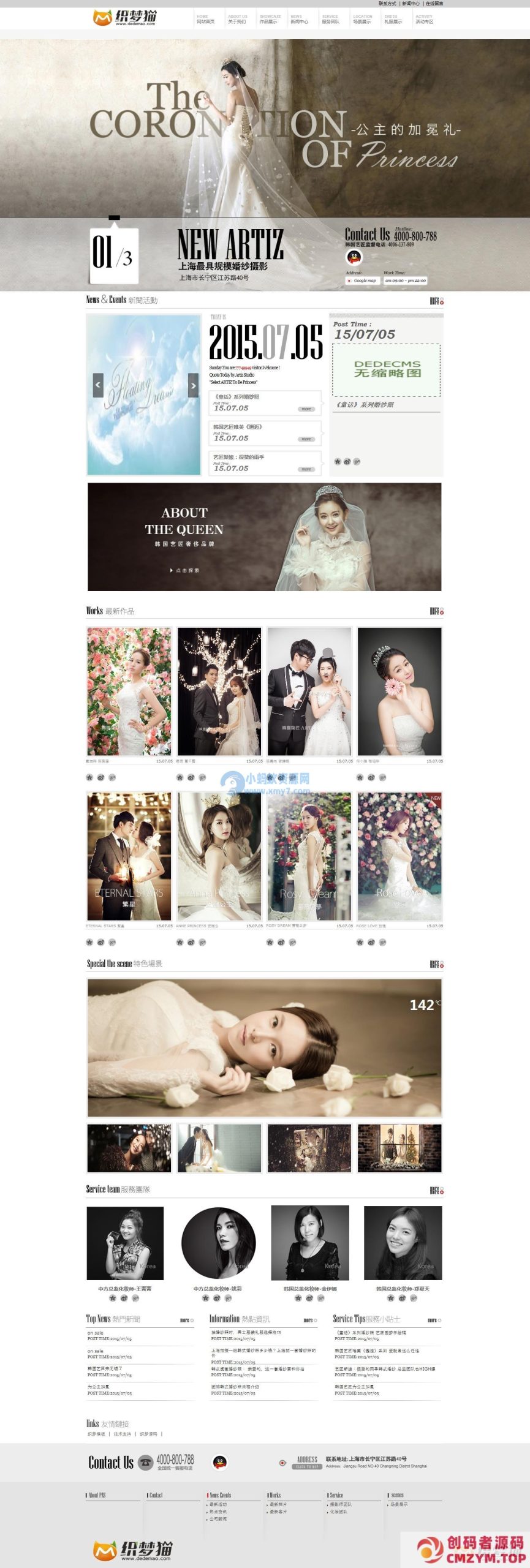Open the Google map address button
The width and height of the screenshot is (530, 1568).
click(x=362, y=281)
